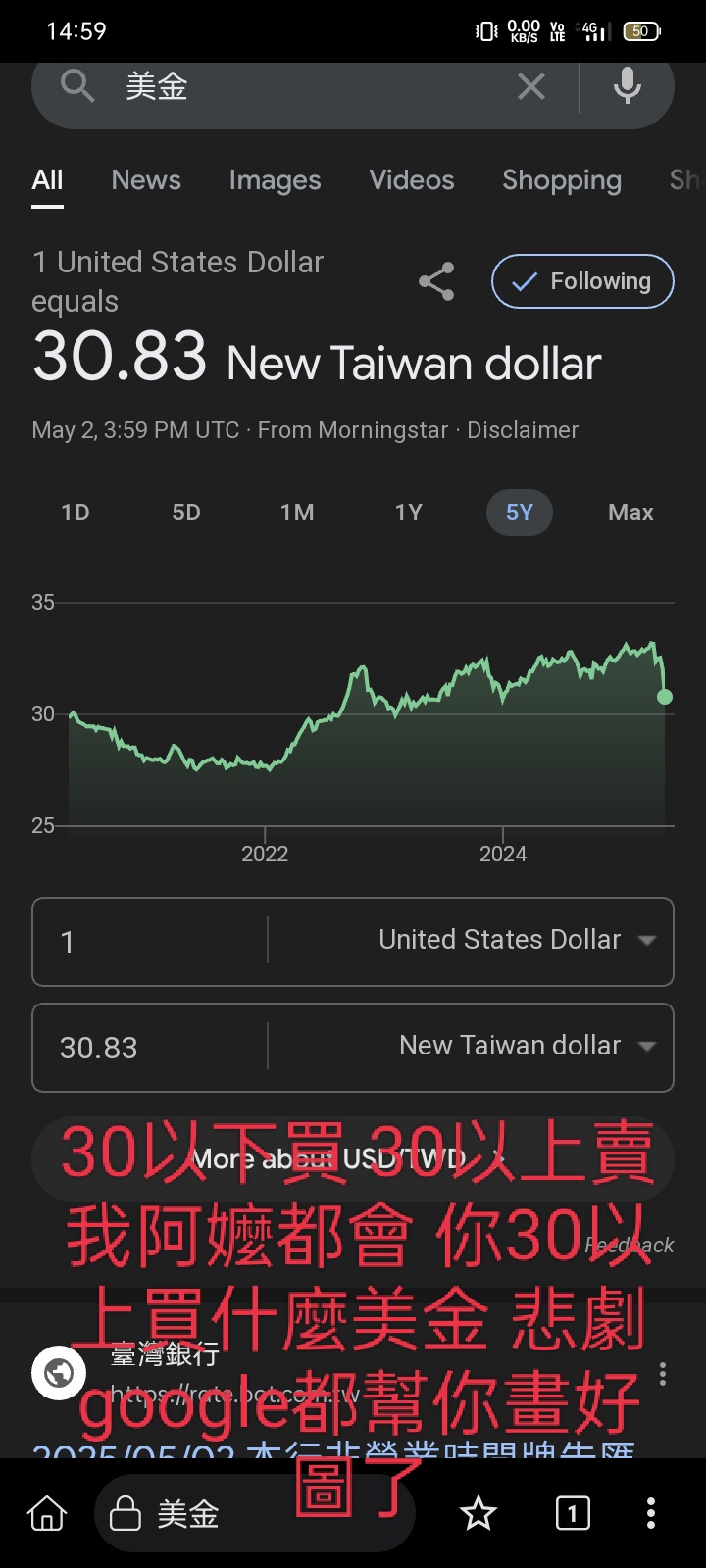Open the Disclaimer link
This screenshot has height=1568, width=706.
523,430
